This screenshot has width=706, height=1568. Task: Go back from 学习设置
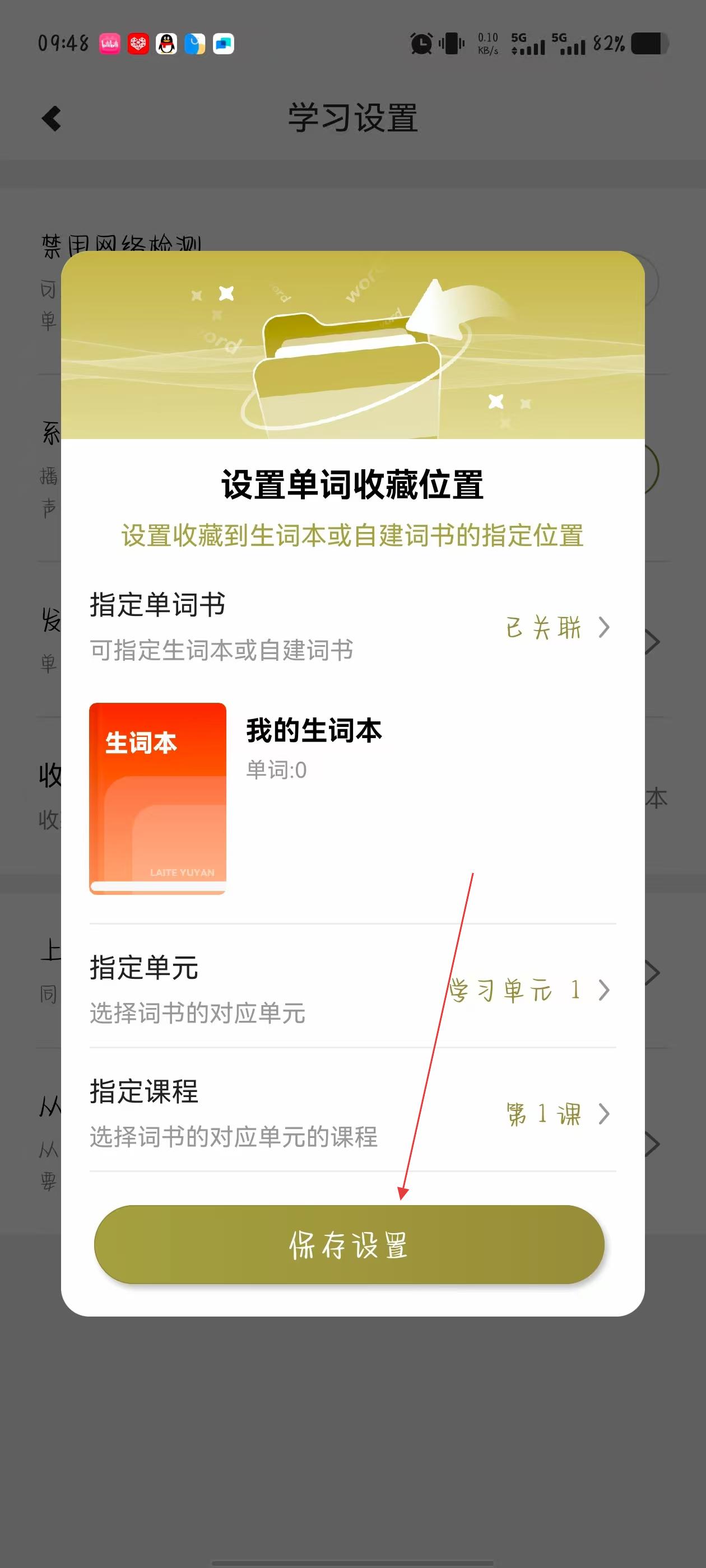(x=52, y=118)
